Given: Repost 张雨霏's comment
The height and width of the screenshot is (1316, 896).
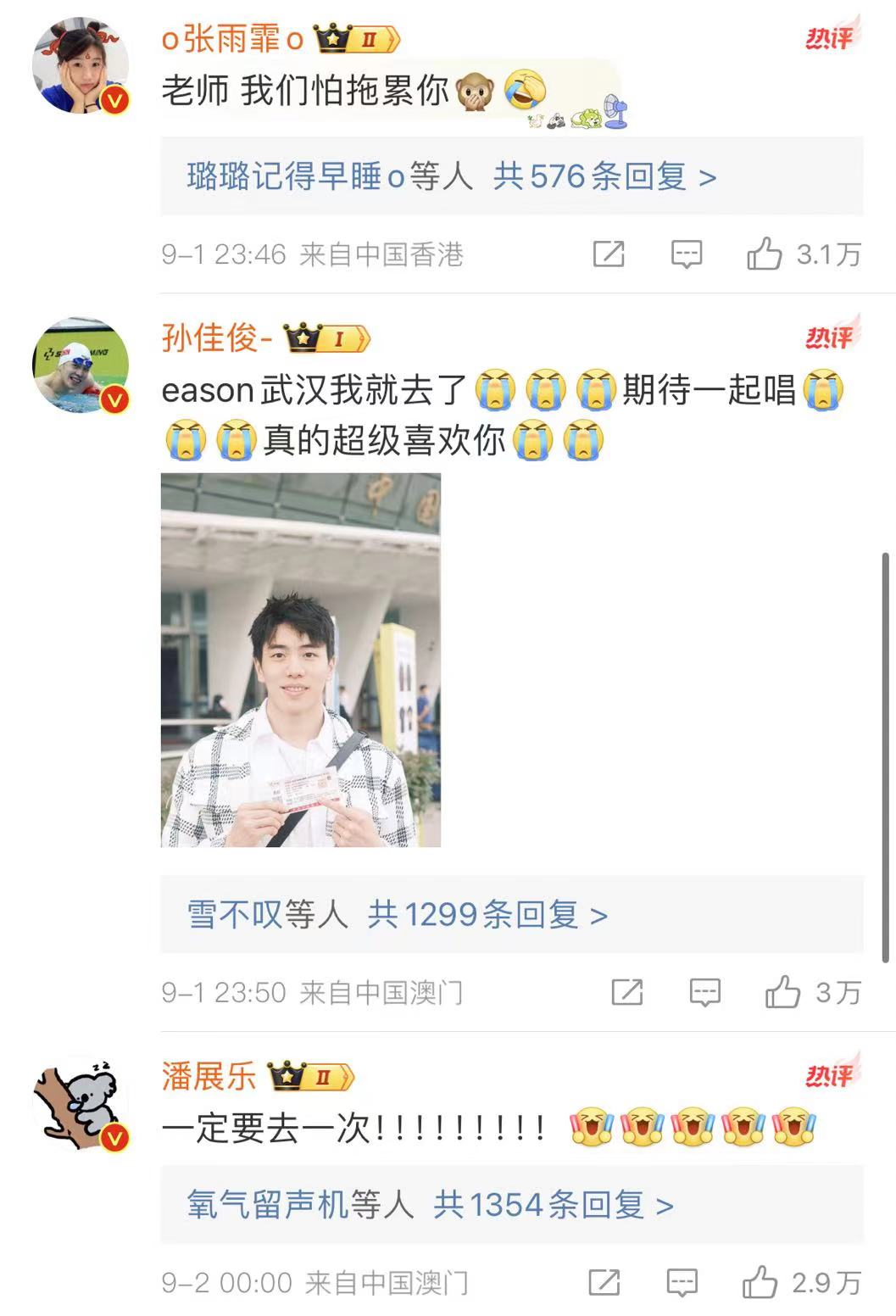Looking at the screenshot, I should coord(608,254).
